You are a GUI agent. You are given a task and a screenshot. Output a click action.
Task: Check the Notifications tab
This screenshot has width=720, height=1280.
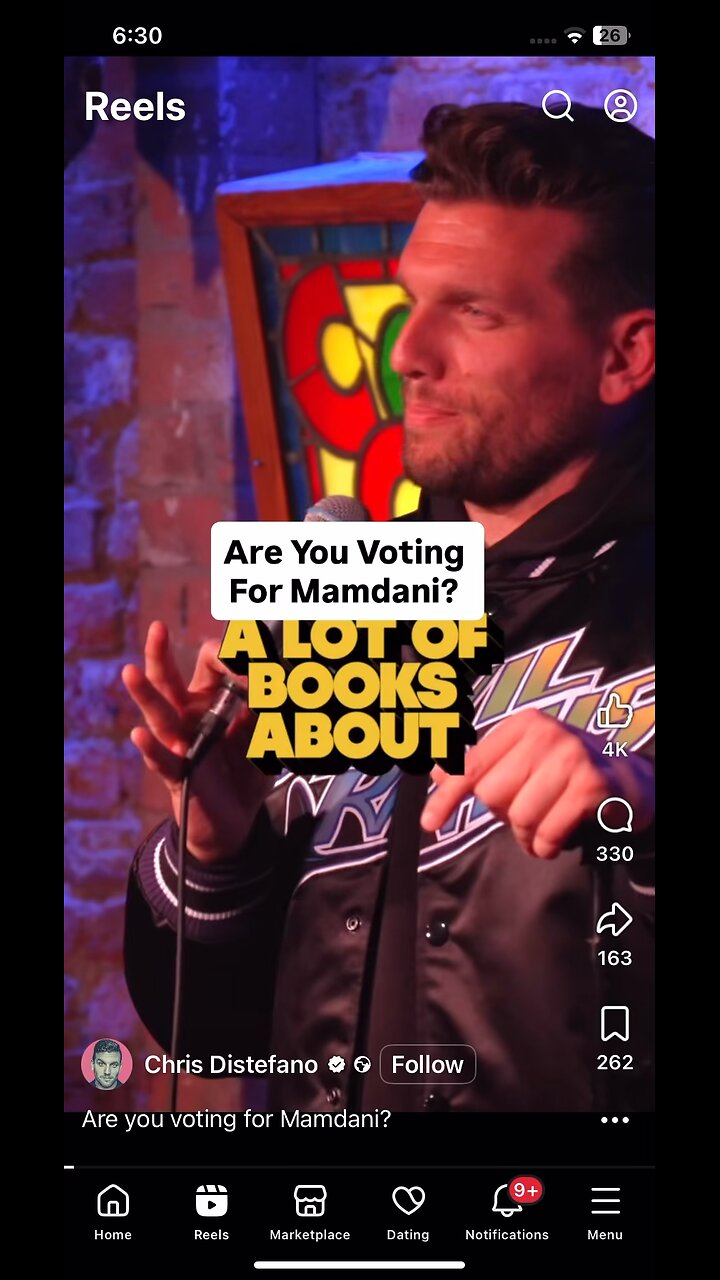click(x=507, y=1210)
